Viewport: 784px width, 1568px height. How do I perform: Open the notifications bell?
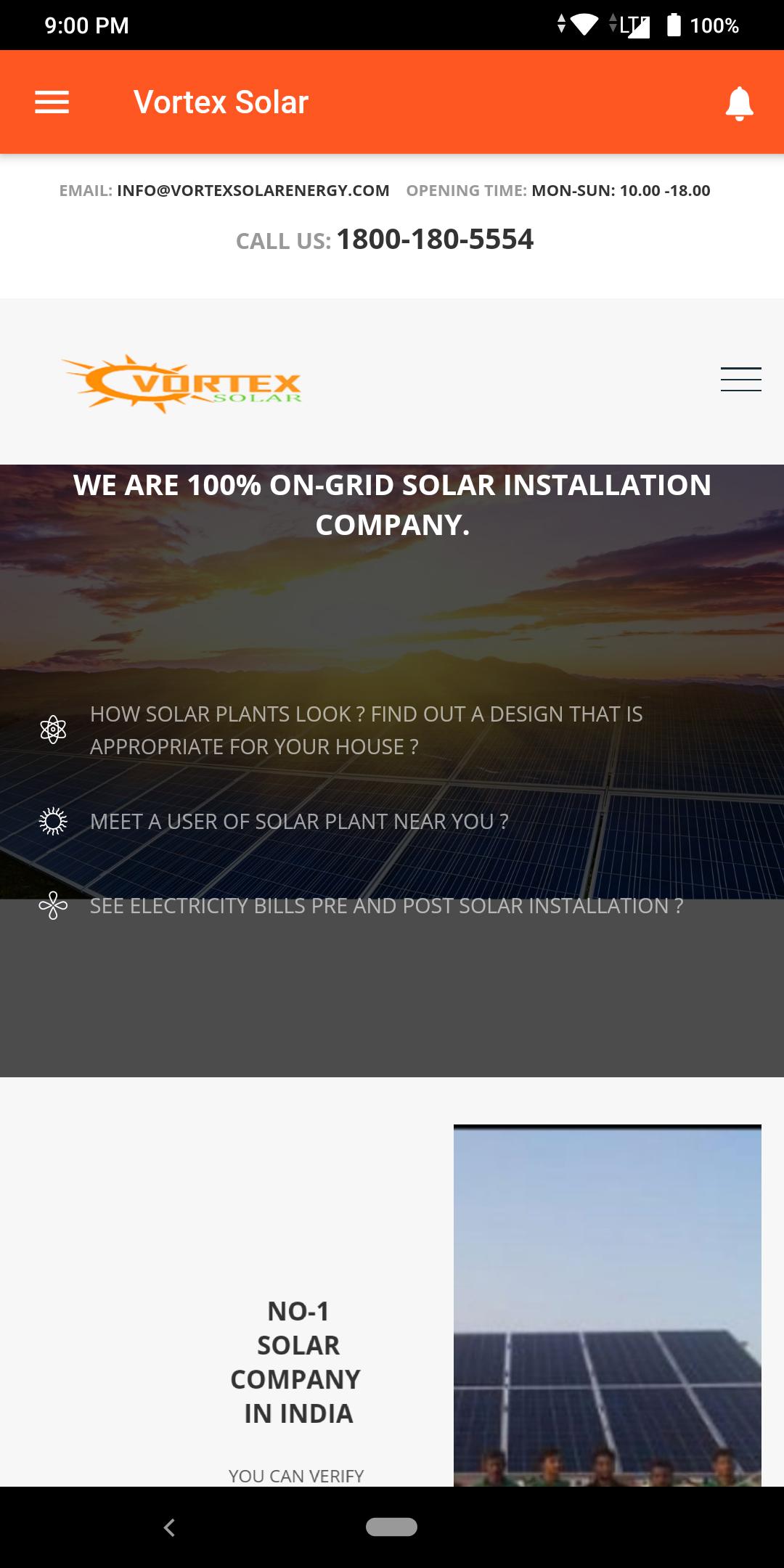coord(739,102)
